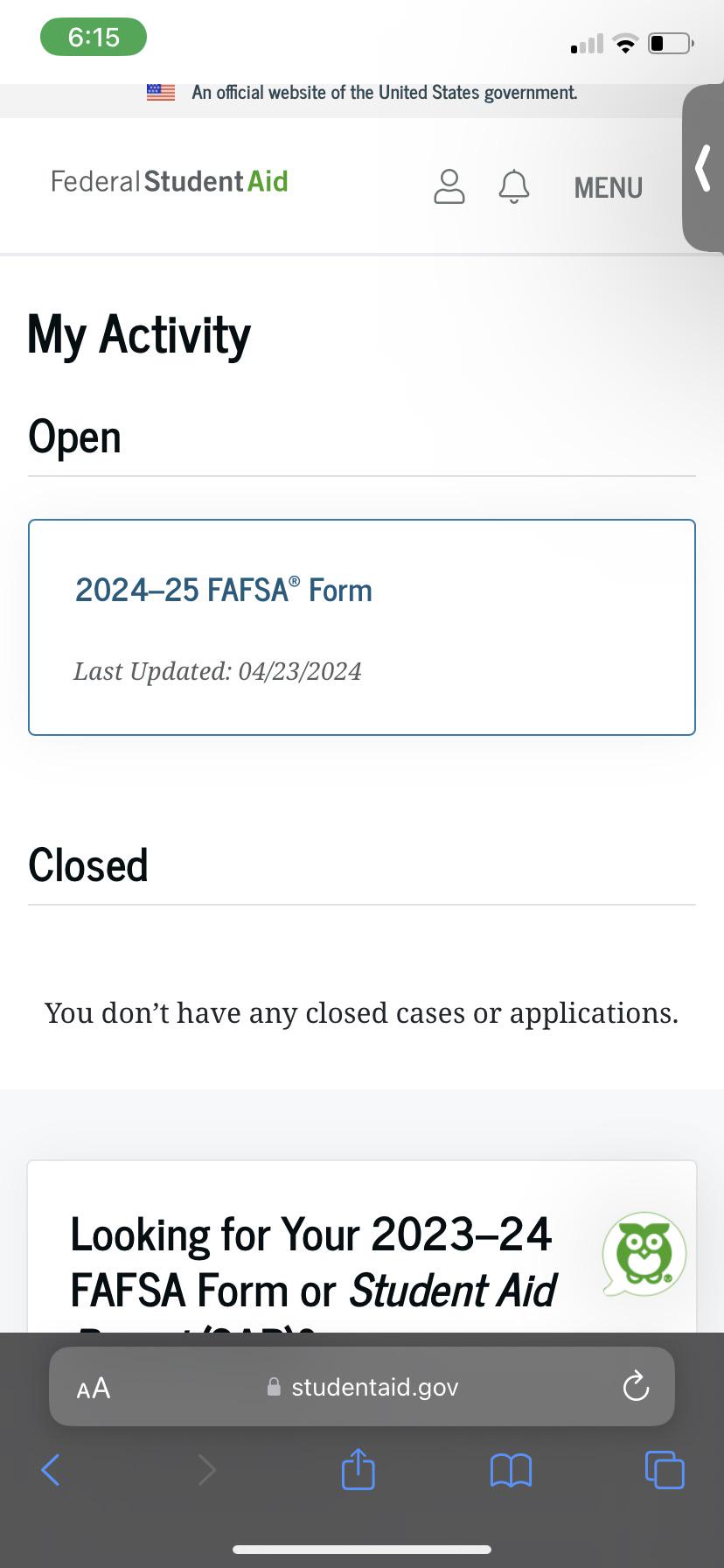The height and width of the screenshot is (1568, 724).
Task: Reload the studentaid.gov page
Action: (636, 1387)
